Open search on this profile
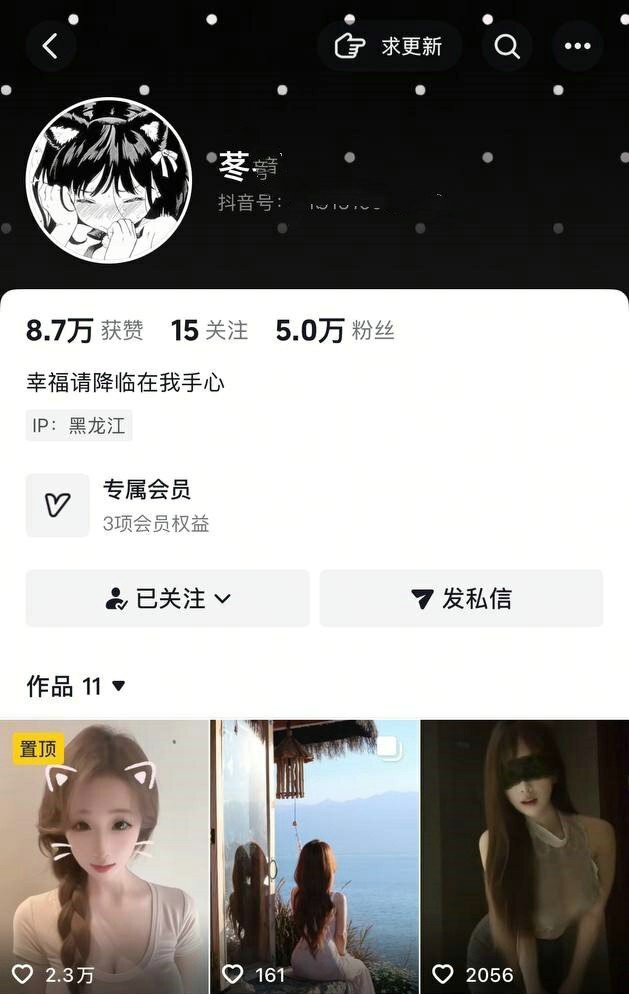Viewport: 629px width, 994px height. tap(507, 46)
